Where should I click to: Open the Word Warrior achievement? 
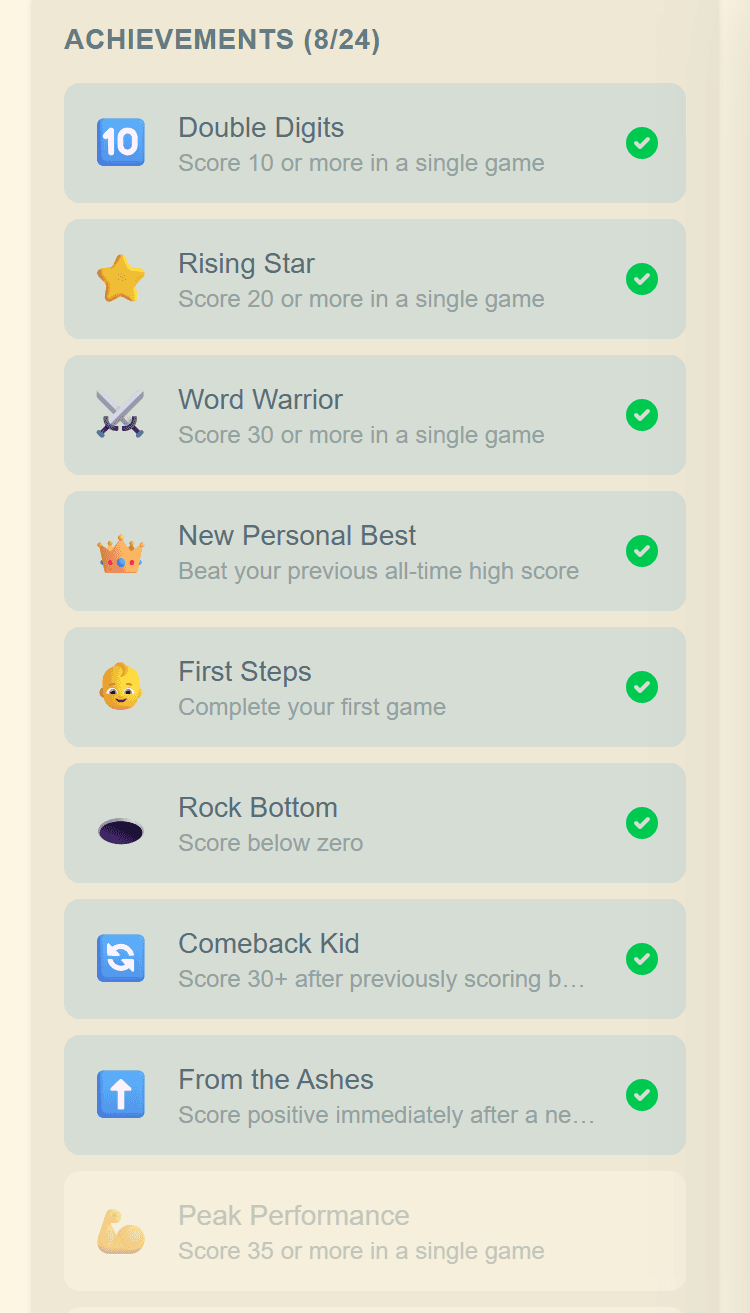point(375,414)
